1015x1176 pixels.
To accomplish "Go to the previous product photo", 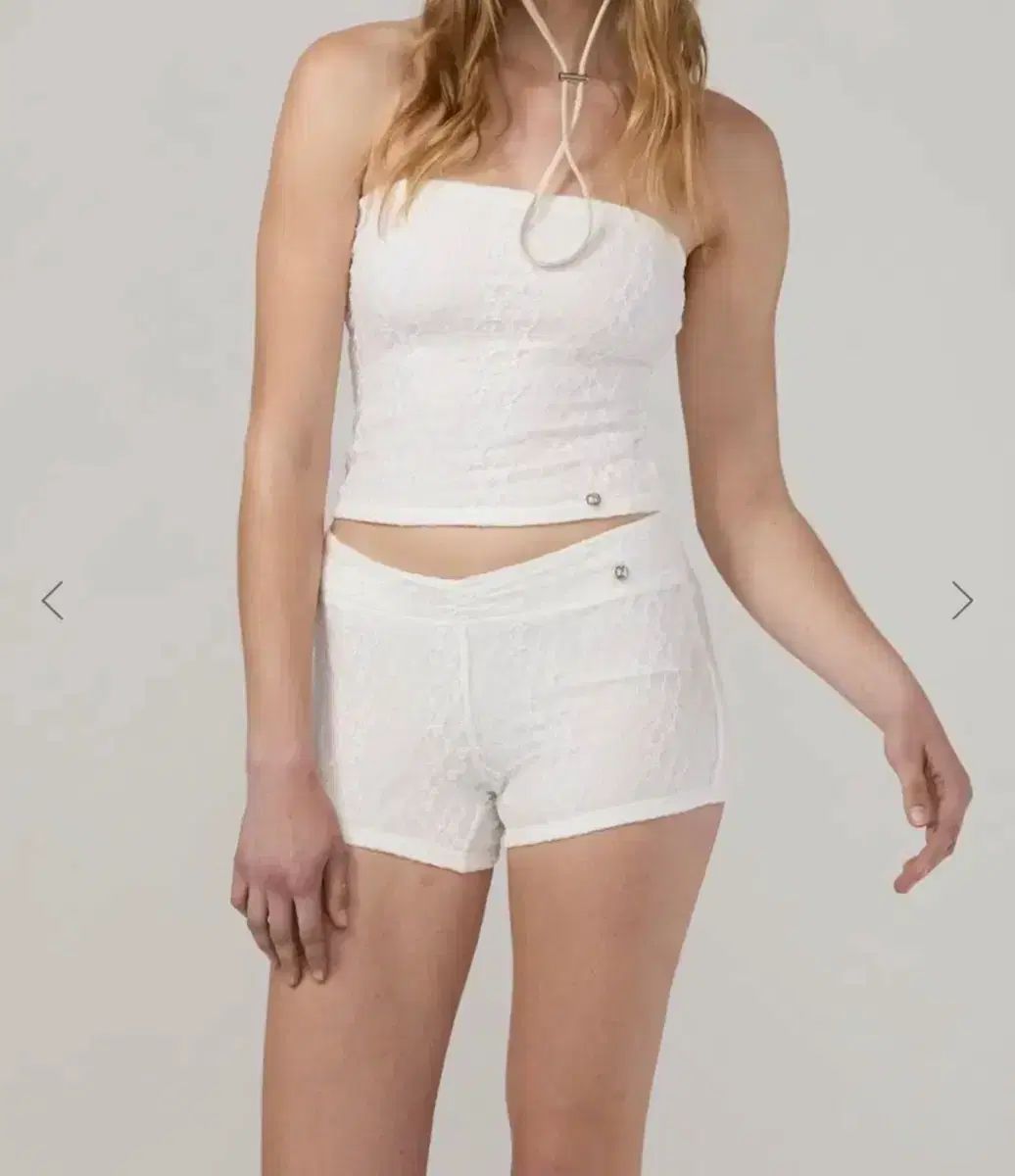I will (x=52, y=600).
